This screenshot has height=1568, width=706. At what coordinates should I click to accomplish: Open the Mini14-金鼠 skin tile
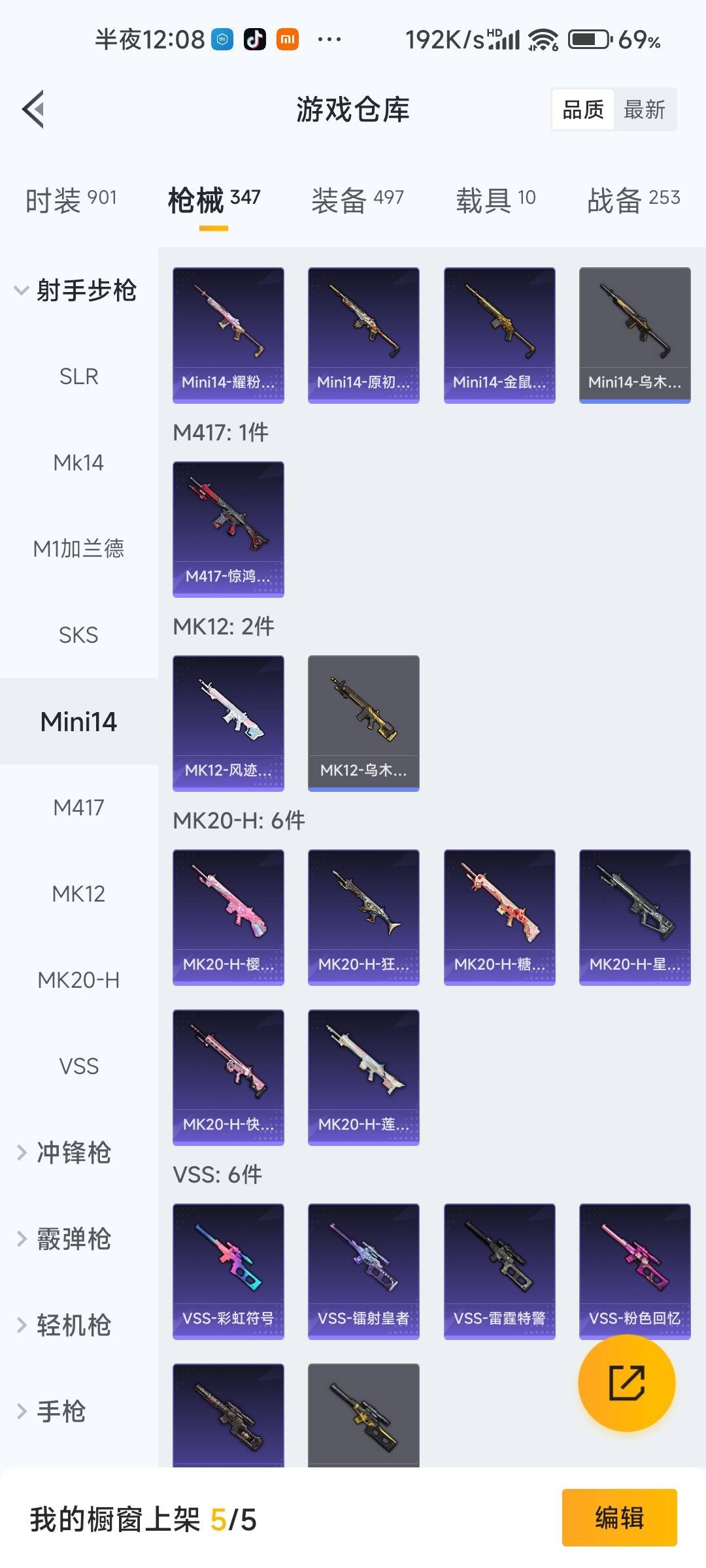pyautogui.click(x=499, y=335)
